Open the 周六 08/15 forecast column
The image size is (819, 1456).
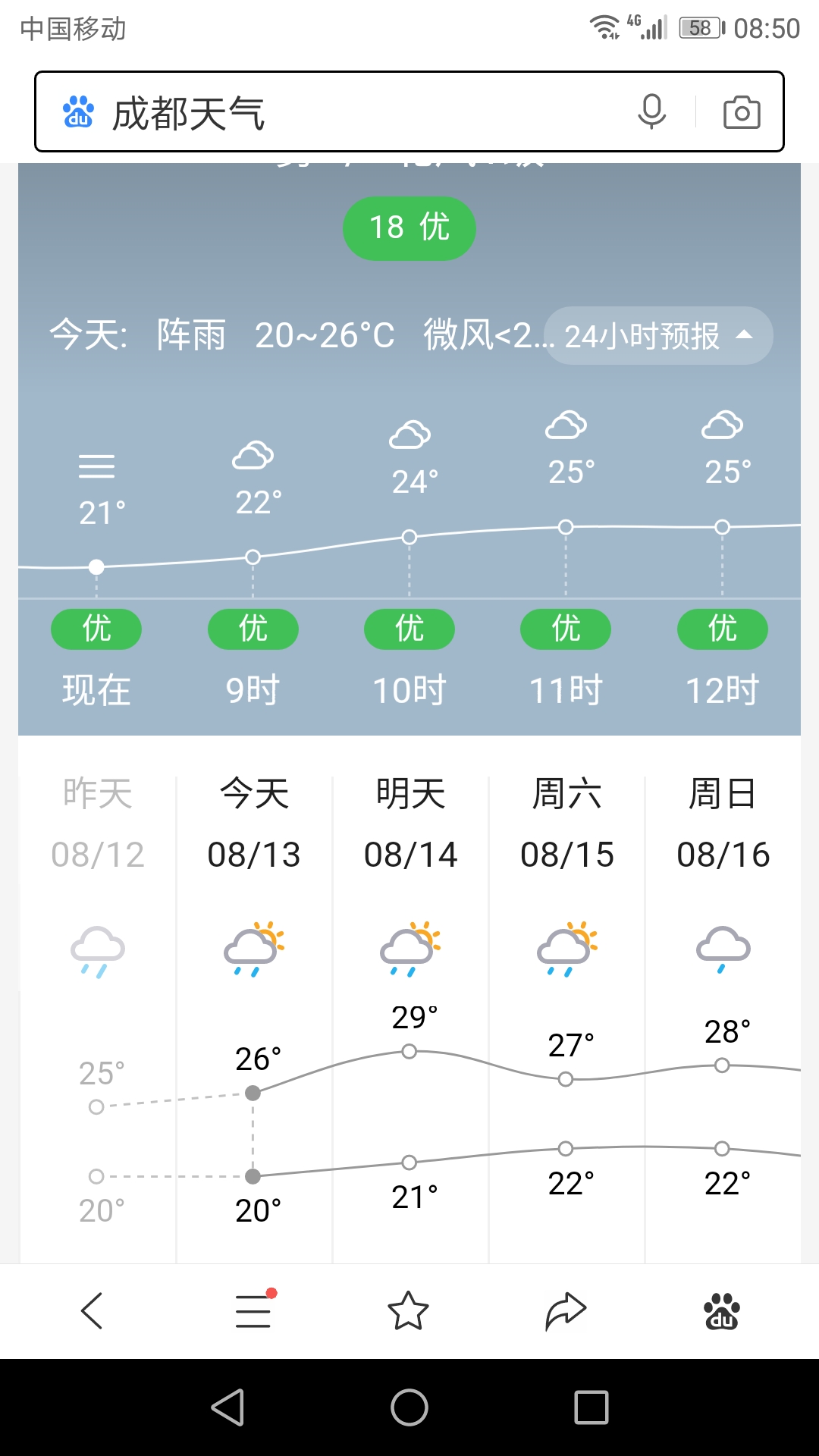pos(566,1016)
